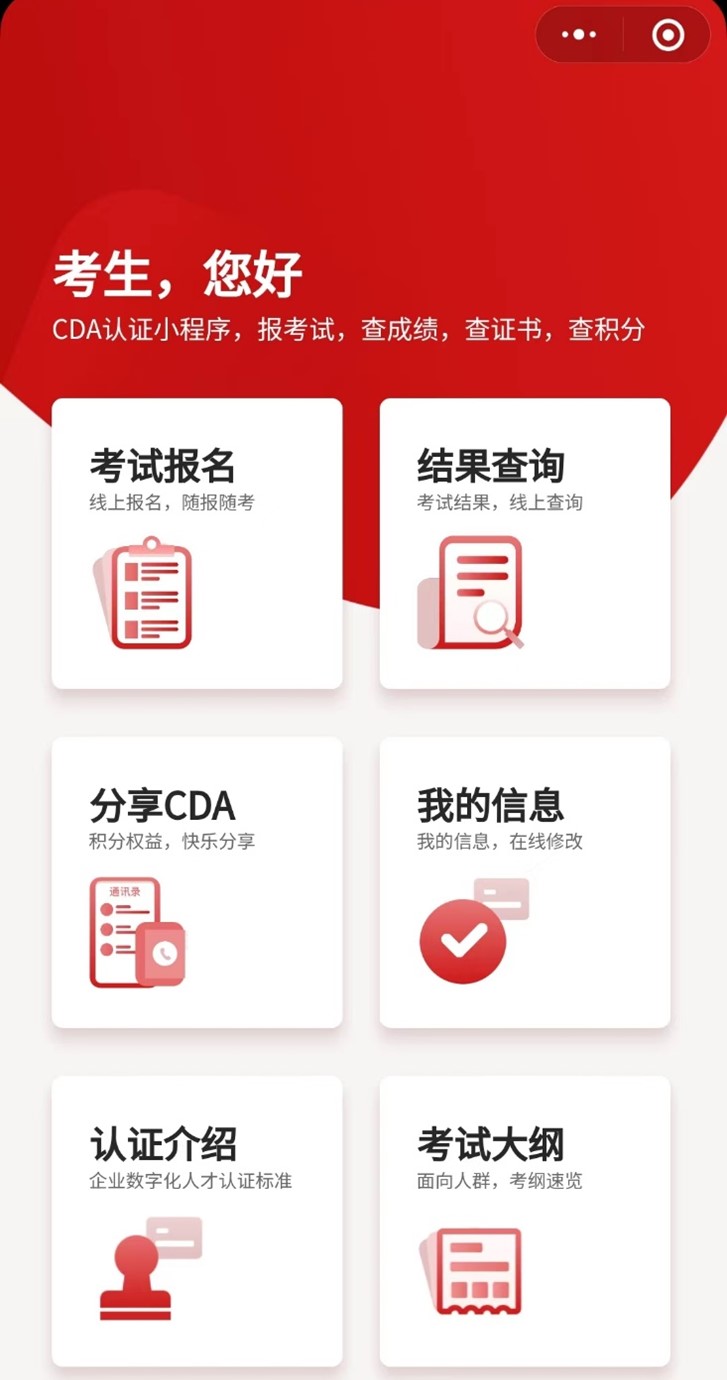Open the 我的信息 card
Image resolution: width=727 pixels, height=1380 pixels.
tap(524, 882)
